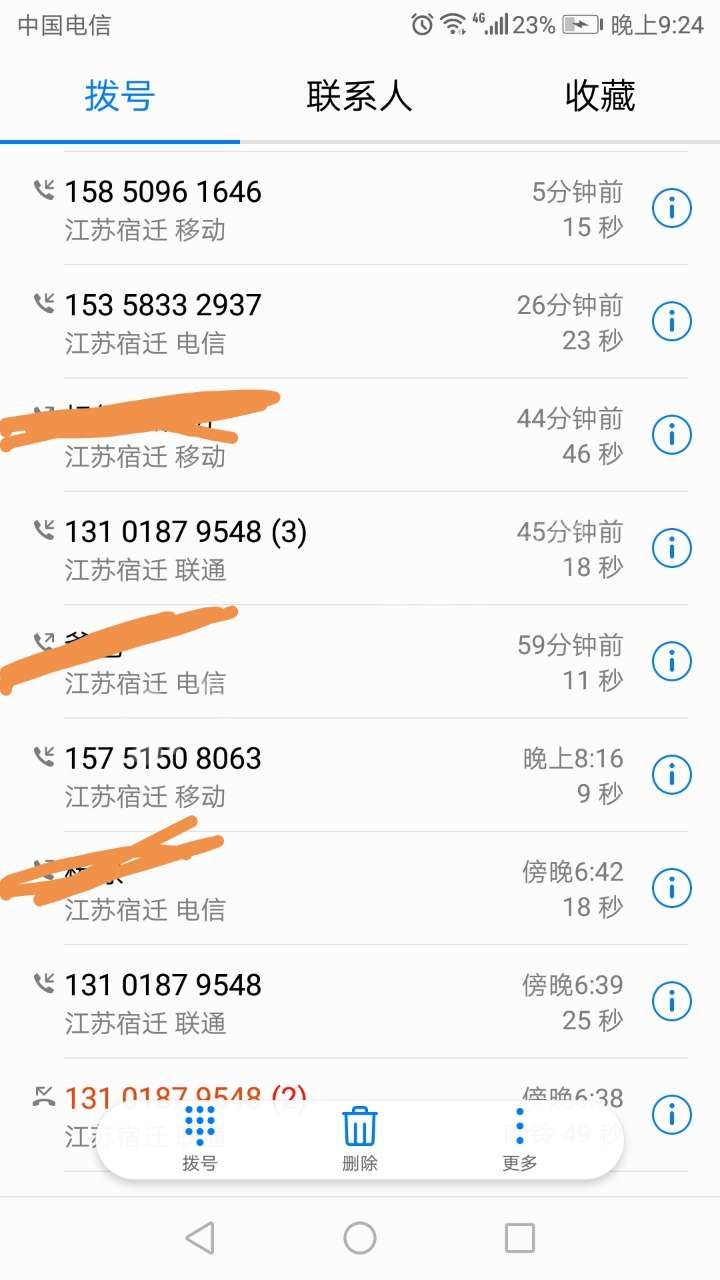The image size is (720, 1280).
Task: Switch to the 联系人 tab
Action: coord(359,97)
